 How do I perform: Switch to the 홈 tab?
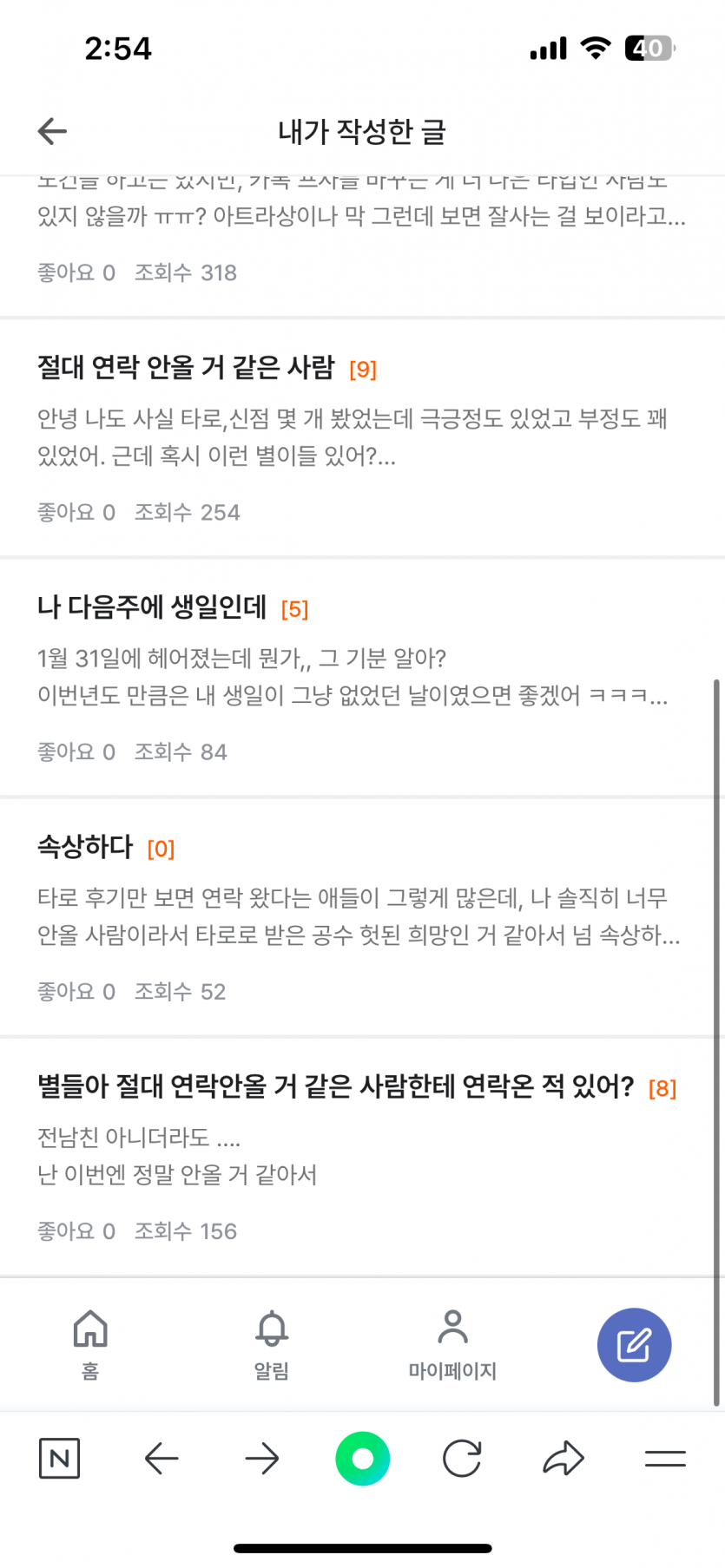coord(90,1343)
